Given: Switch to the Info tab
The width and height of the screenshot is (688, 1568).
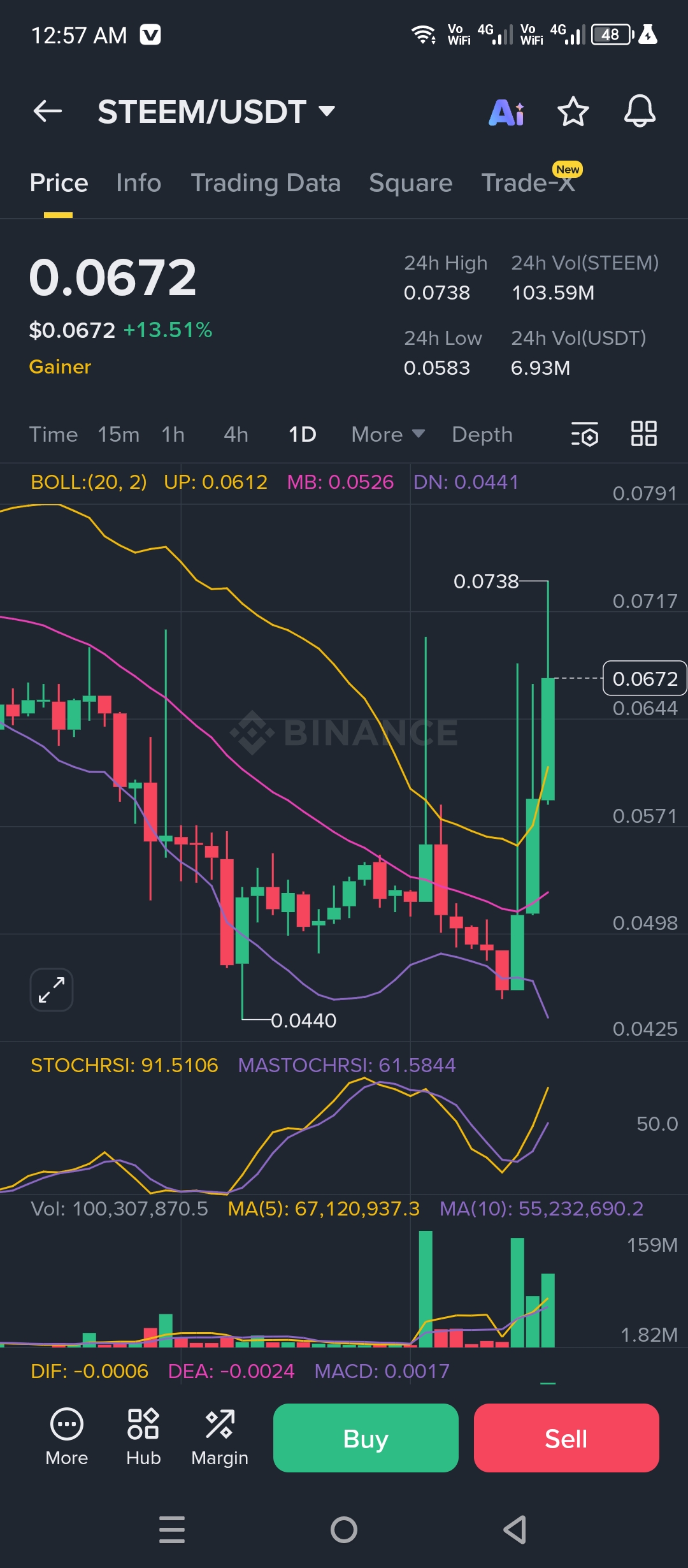Looking at the screenshot, I should coord(139,183).
